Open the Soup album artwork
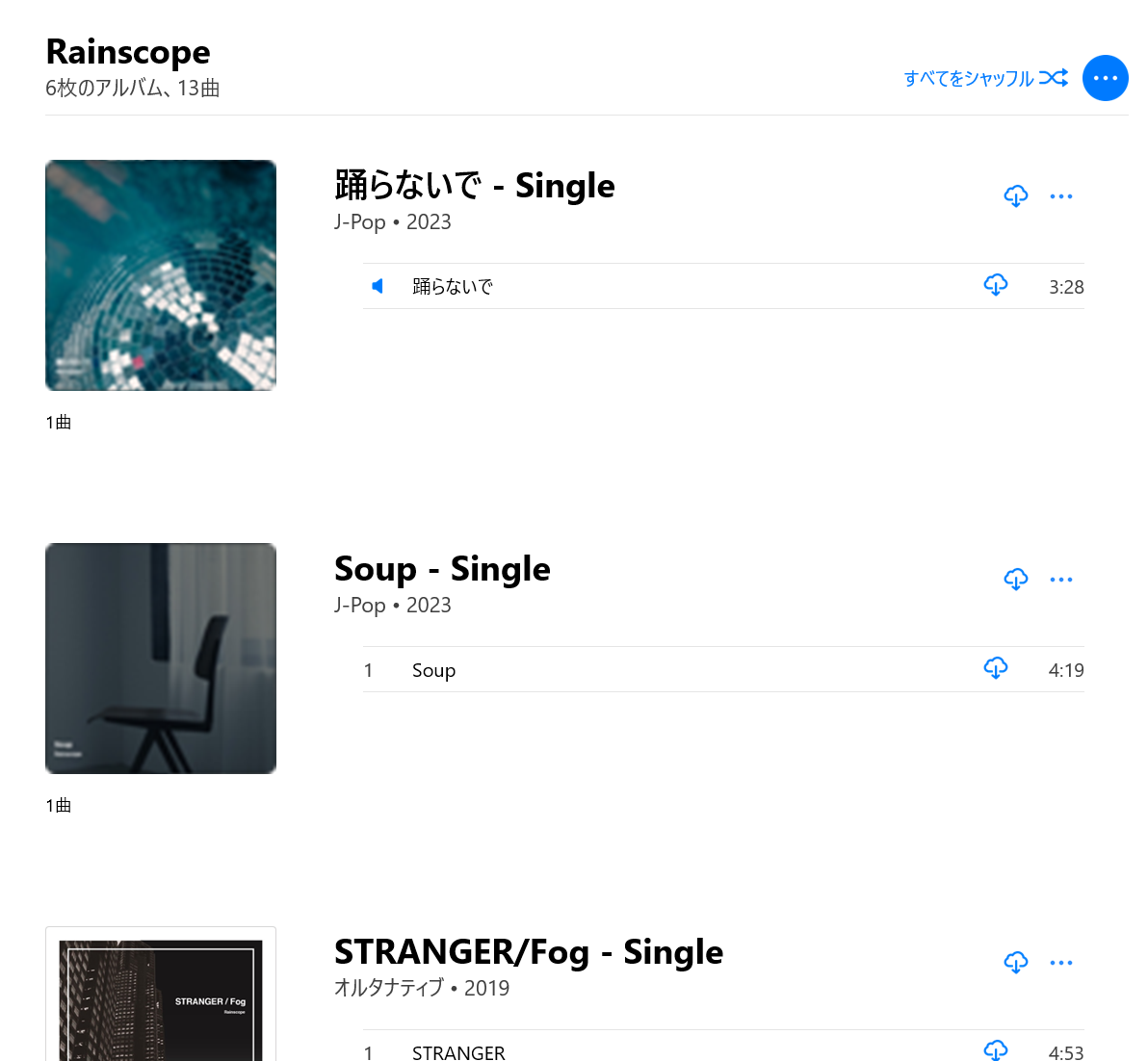This screenshot has width=1148, height=1061. pos(161,659)
